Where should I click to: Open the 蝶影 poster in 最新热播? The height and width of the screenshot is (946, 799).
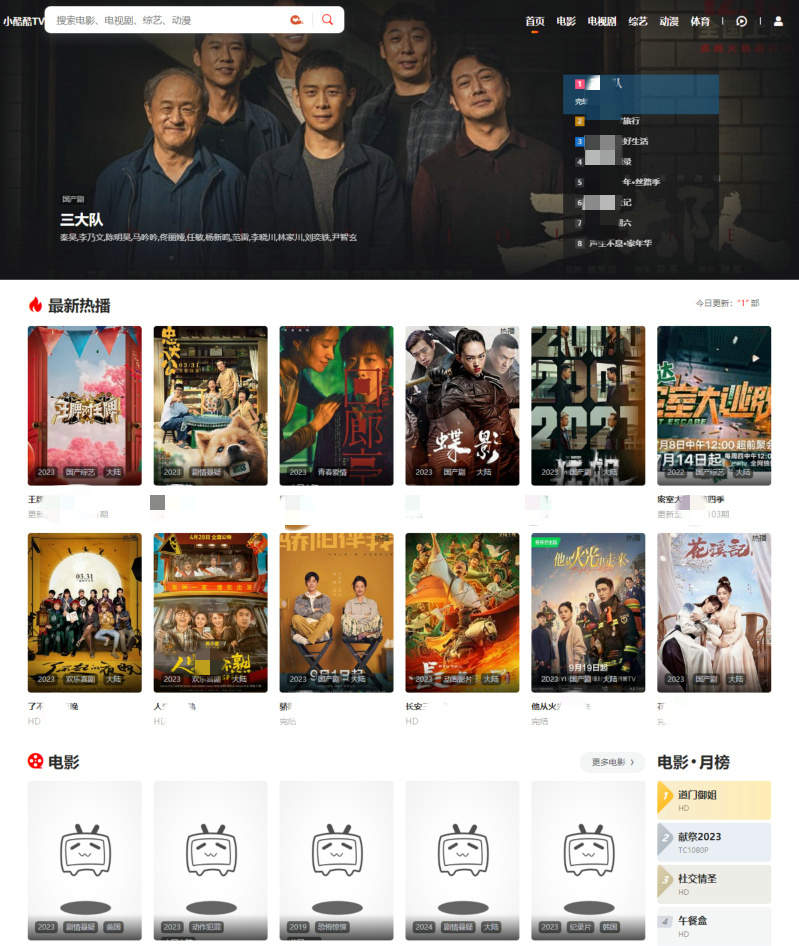pyautogui.click(x=462, y=405)
